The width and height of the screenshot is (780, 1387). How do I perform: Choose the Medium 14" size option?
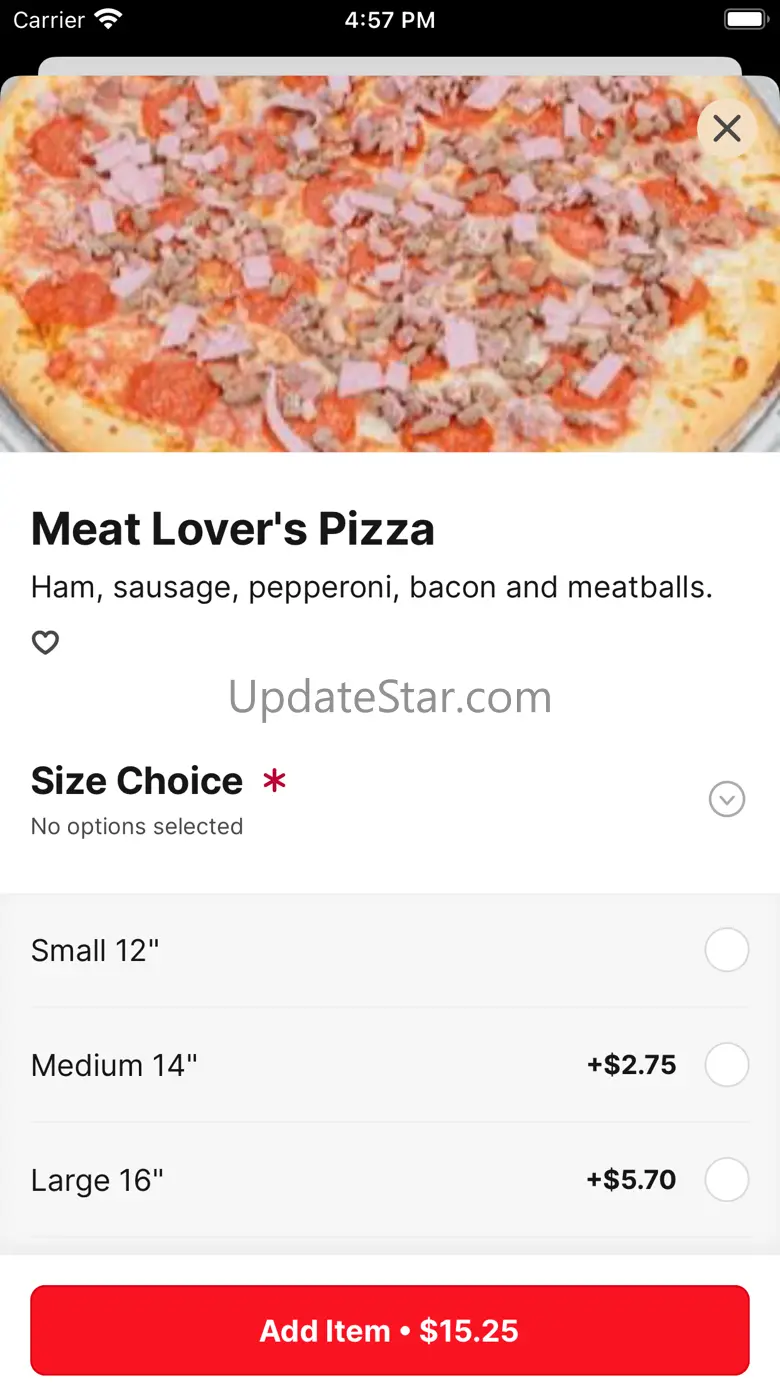tap(727, 1065)
